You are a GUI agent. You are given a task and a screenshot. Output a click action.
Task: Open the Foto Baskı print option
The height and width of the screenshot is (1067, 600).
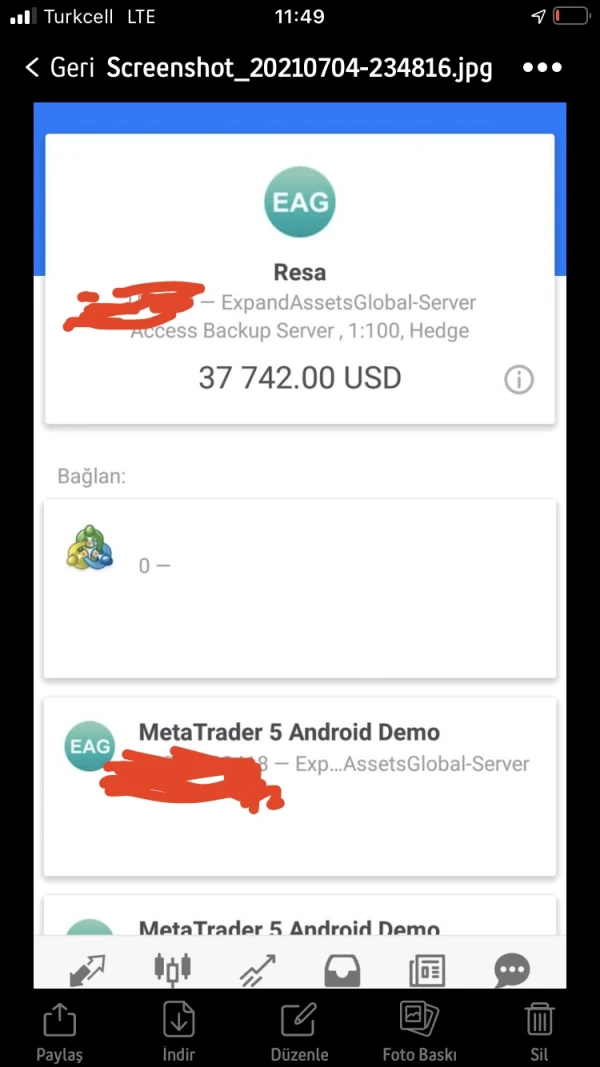click(x=419, y=1032)
